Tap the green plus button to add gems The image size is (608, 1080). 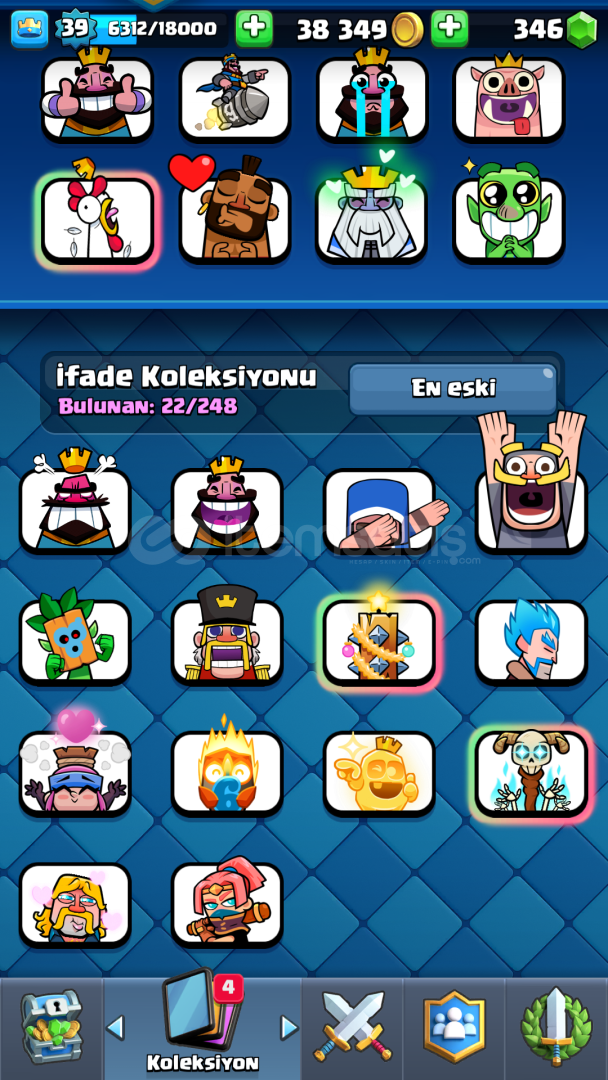450,29
